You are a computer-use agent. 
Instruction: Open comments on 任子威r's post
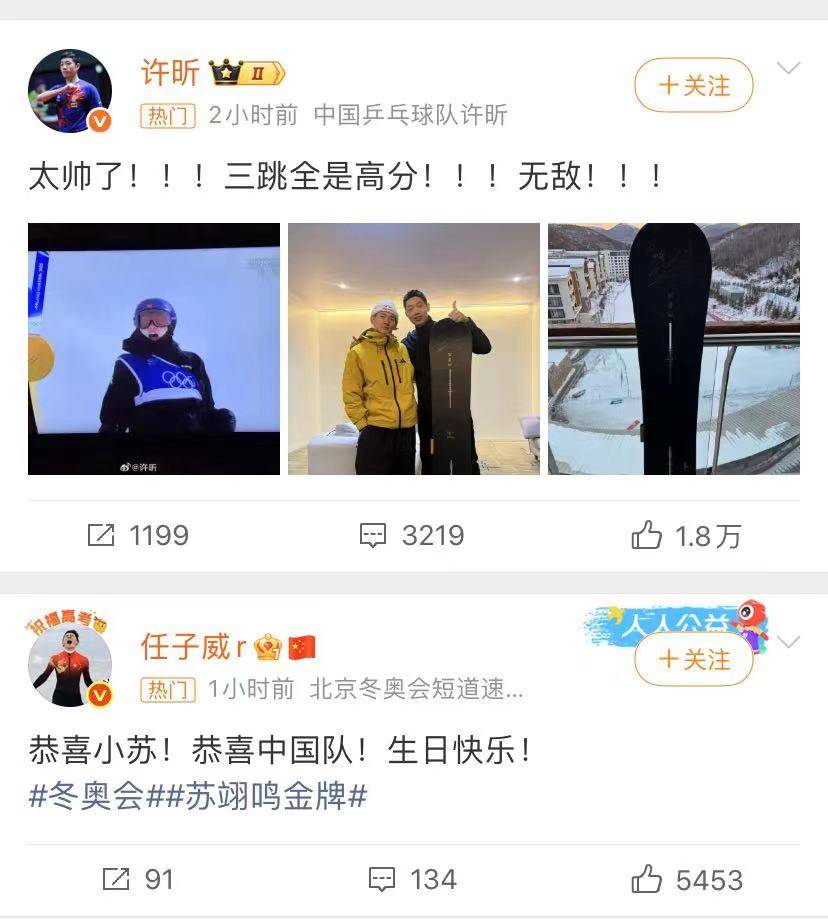pyautogui.click(x=412, y=879)
